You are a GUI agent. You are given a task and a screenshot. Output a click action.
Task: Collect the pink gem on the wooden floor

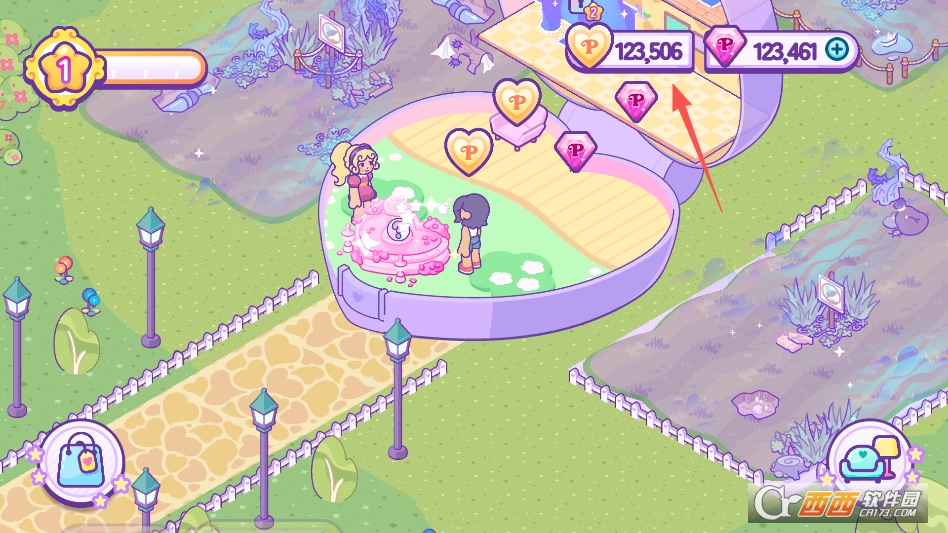coord(574,151)
